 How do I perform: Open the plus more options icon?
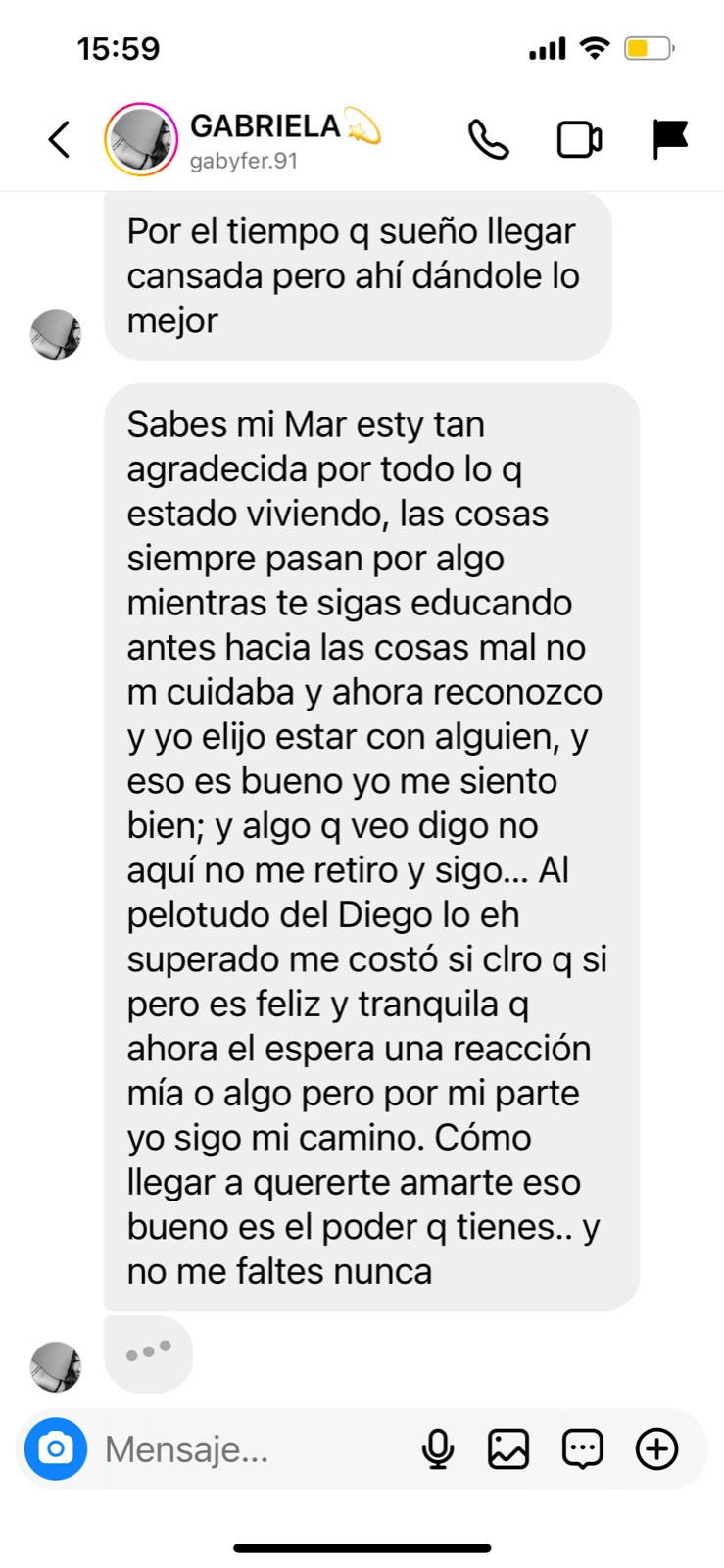[x=656, y=1448]
